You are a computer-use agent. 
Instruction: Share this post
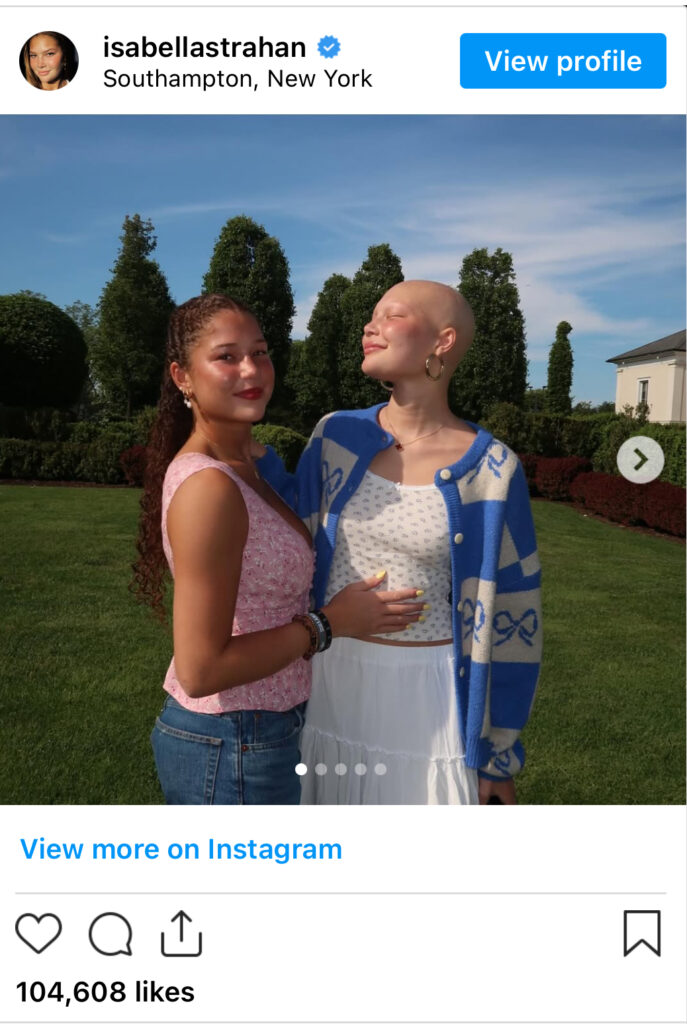[x=181, y=933]
